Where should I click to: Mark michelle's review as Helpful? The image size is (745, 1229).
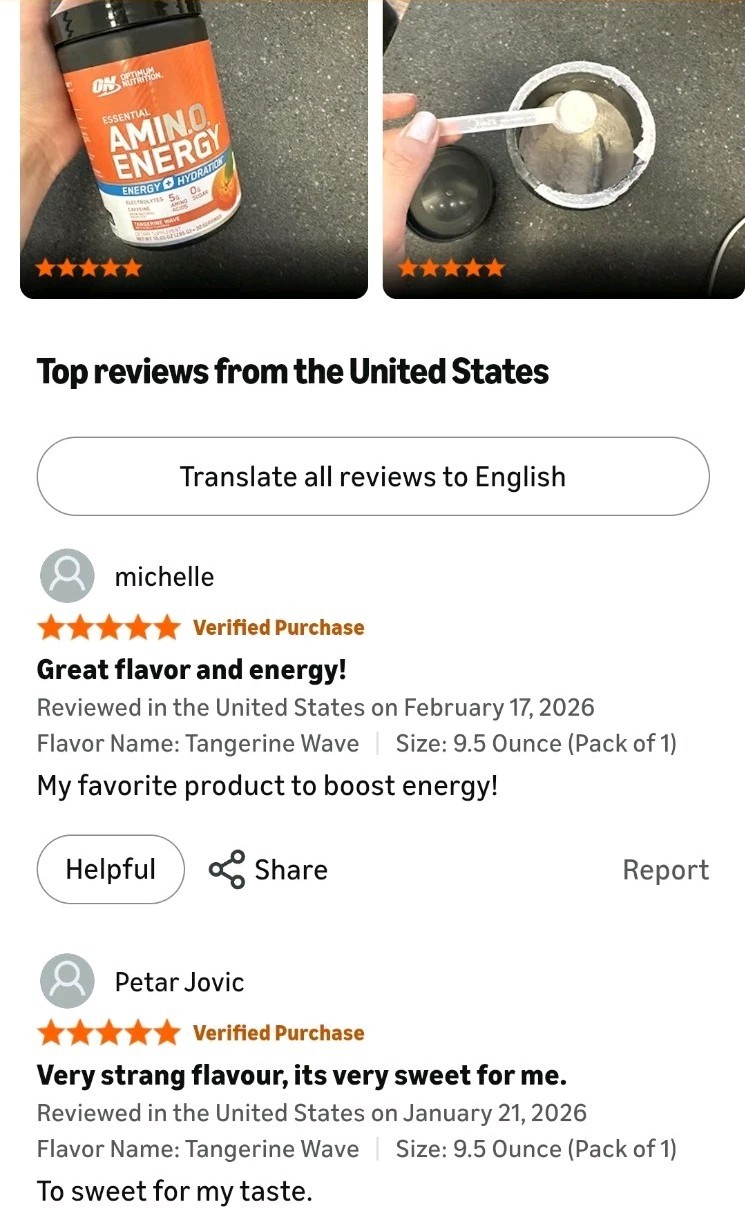111,869
